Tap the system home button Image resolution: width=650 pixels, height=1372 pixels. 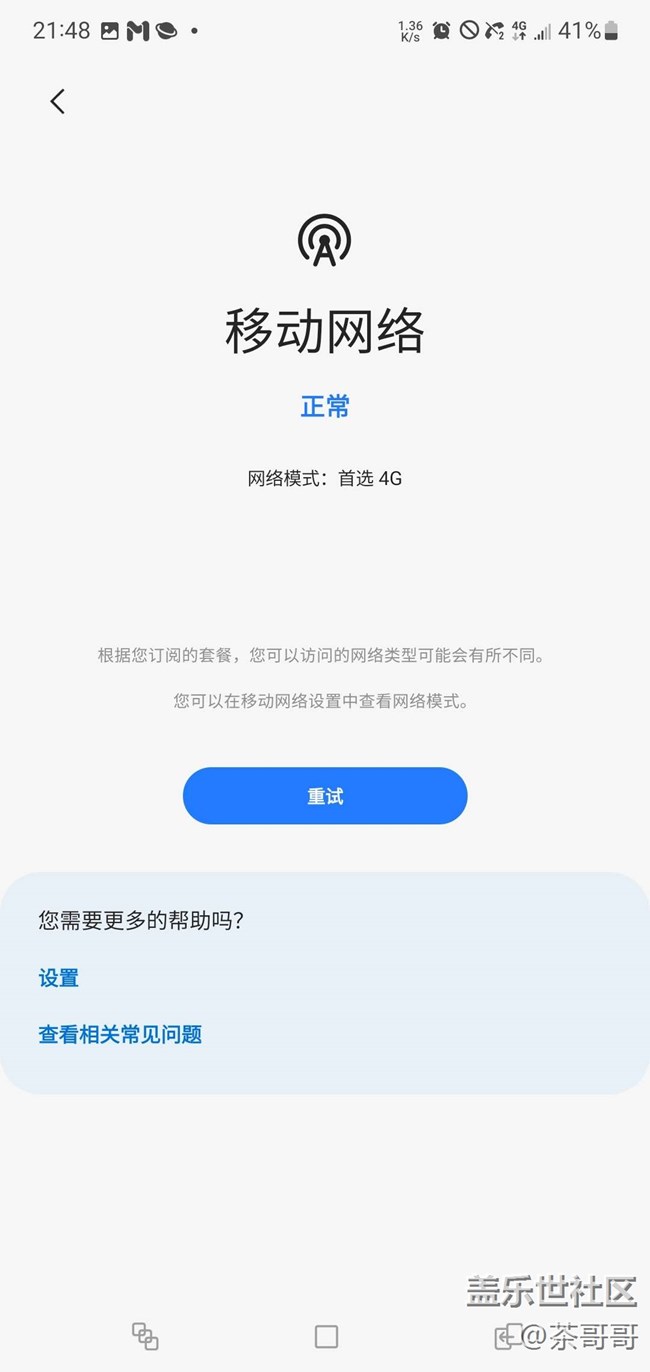[326, 1336]
